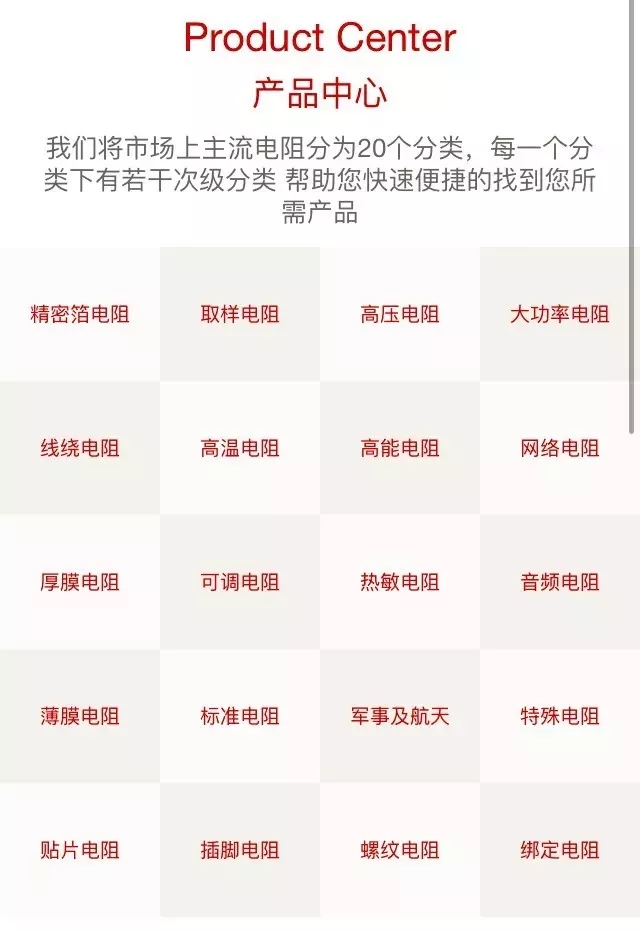
Task: Open the 热敏电阻 tile
Action: (x=400, y=582)
